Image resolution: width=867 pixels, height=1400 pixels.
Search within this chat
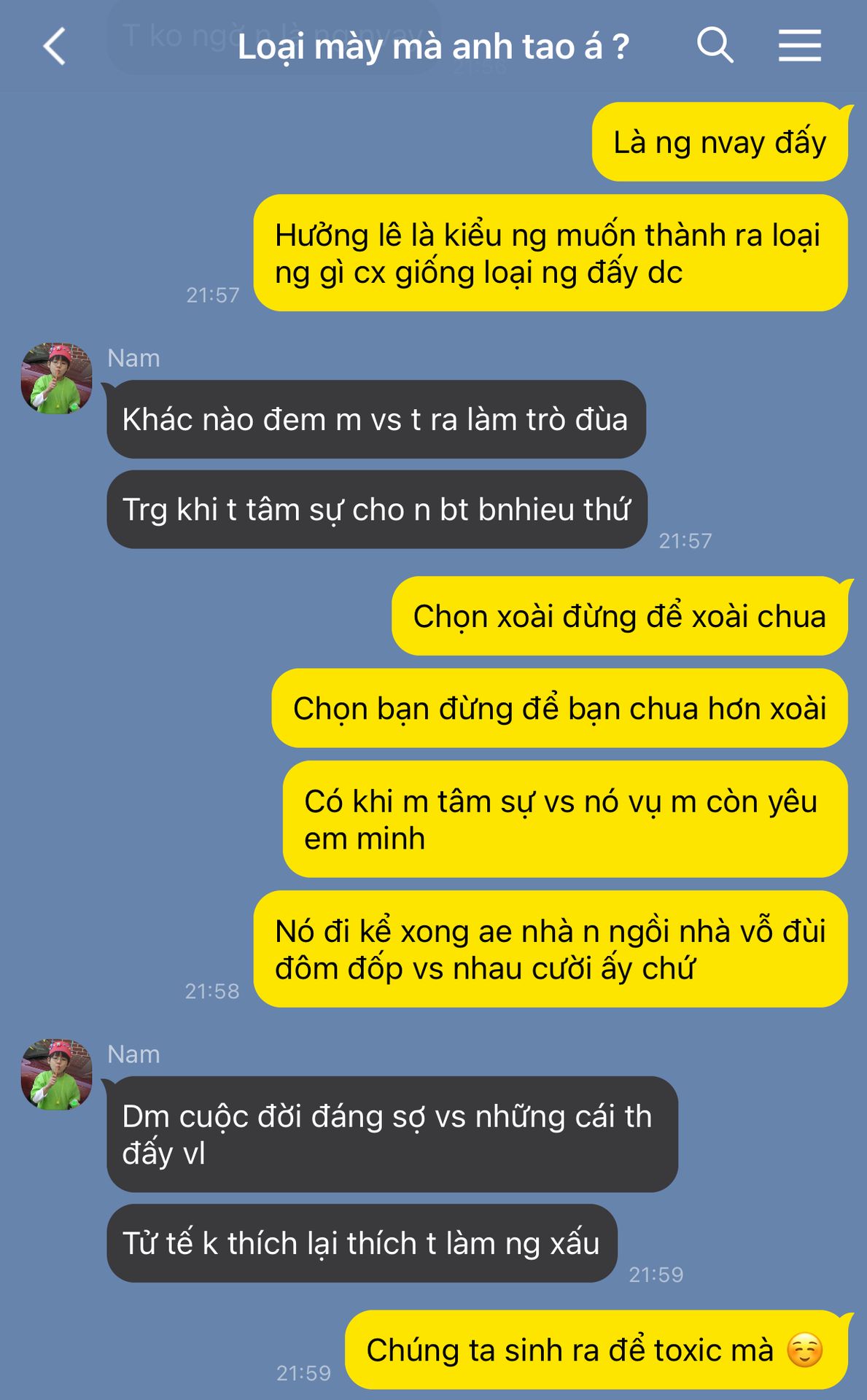pyautogui.click(x=715, y=45)
